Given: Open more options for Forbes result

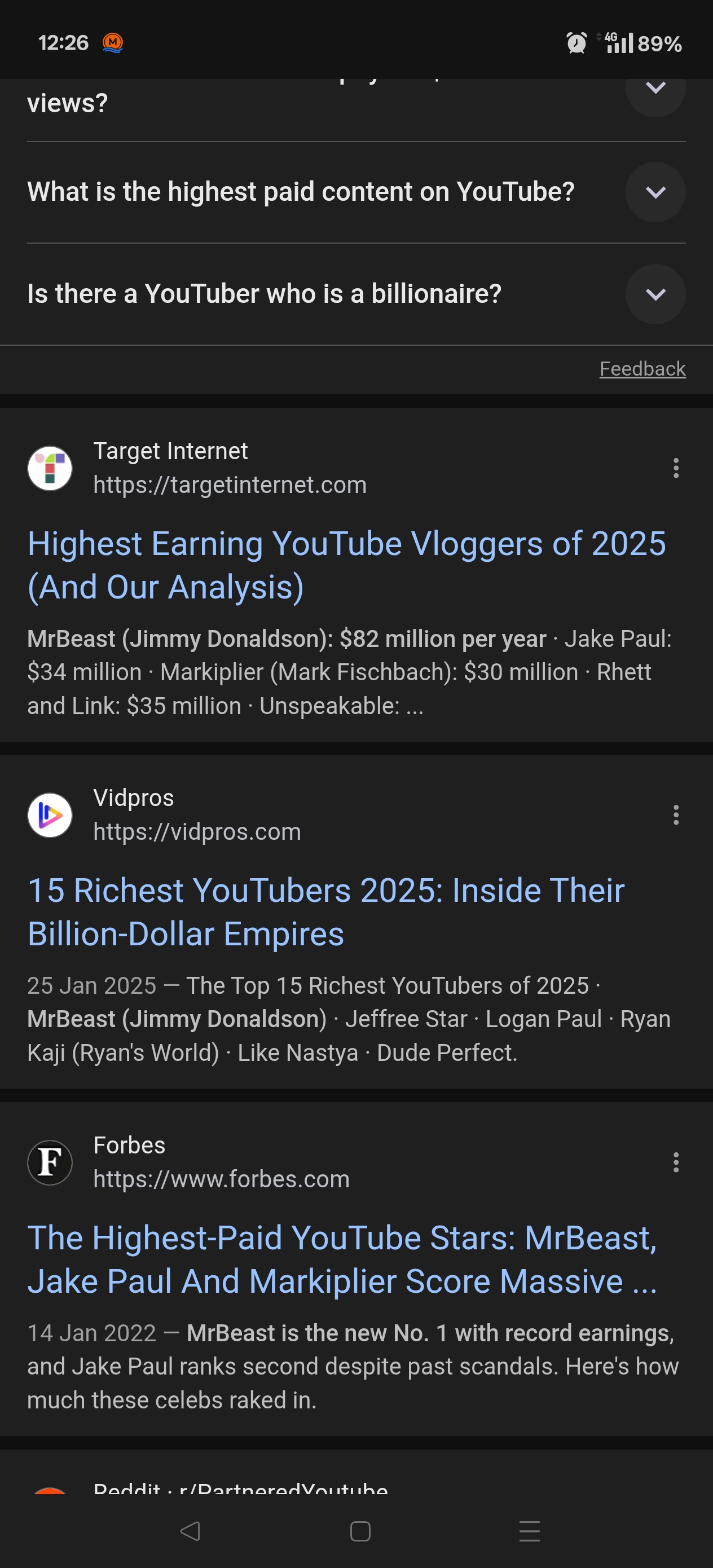Looking at the screenshot, I should (675, 1162).
